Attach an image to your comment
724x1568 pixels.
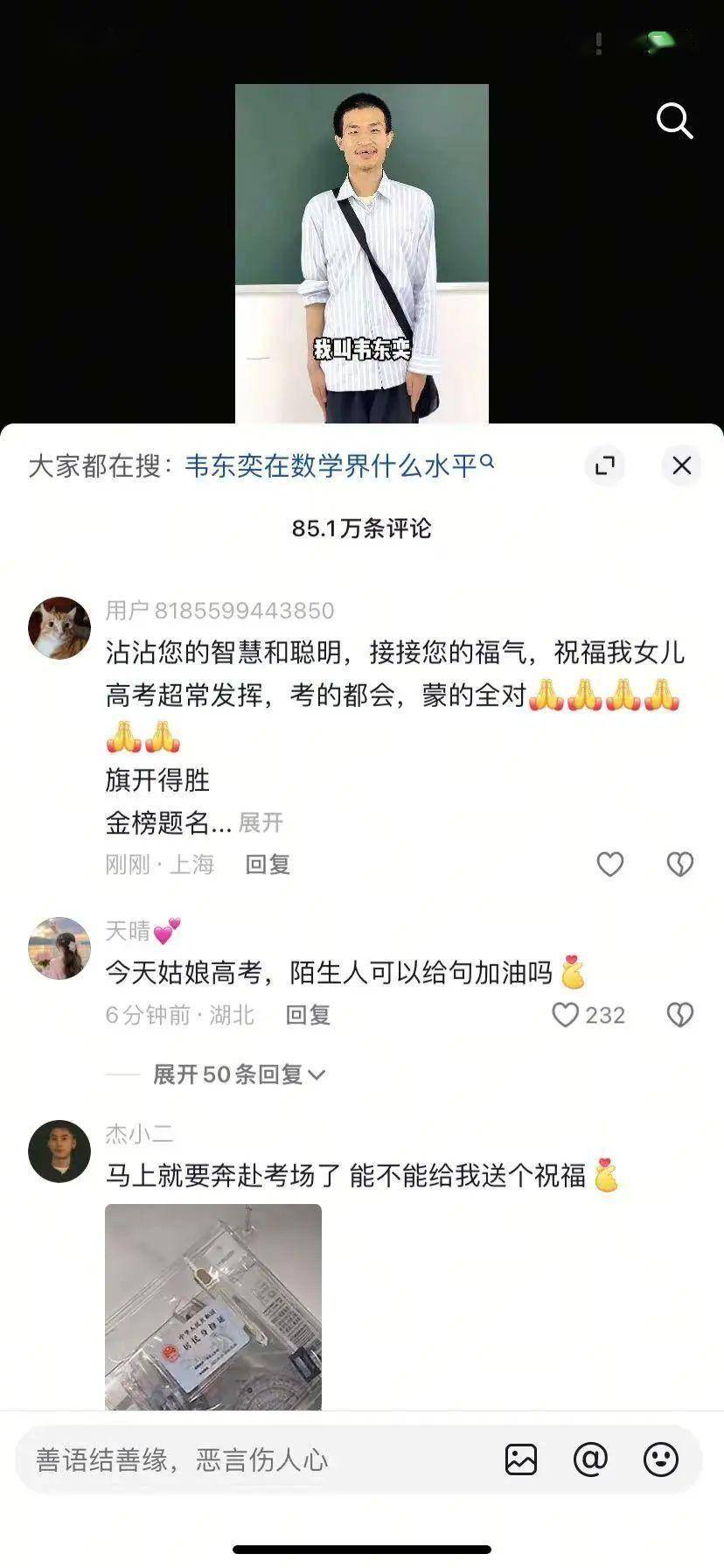coord(521,1459)
